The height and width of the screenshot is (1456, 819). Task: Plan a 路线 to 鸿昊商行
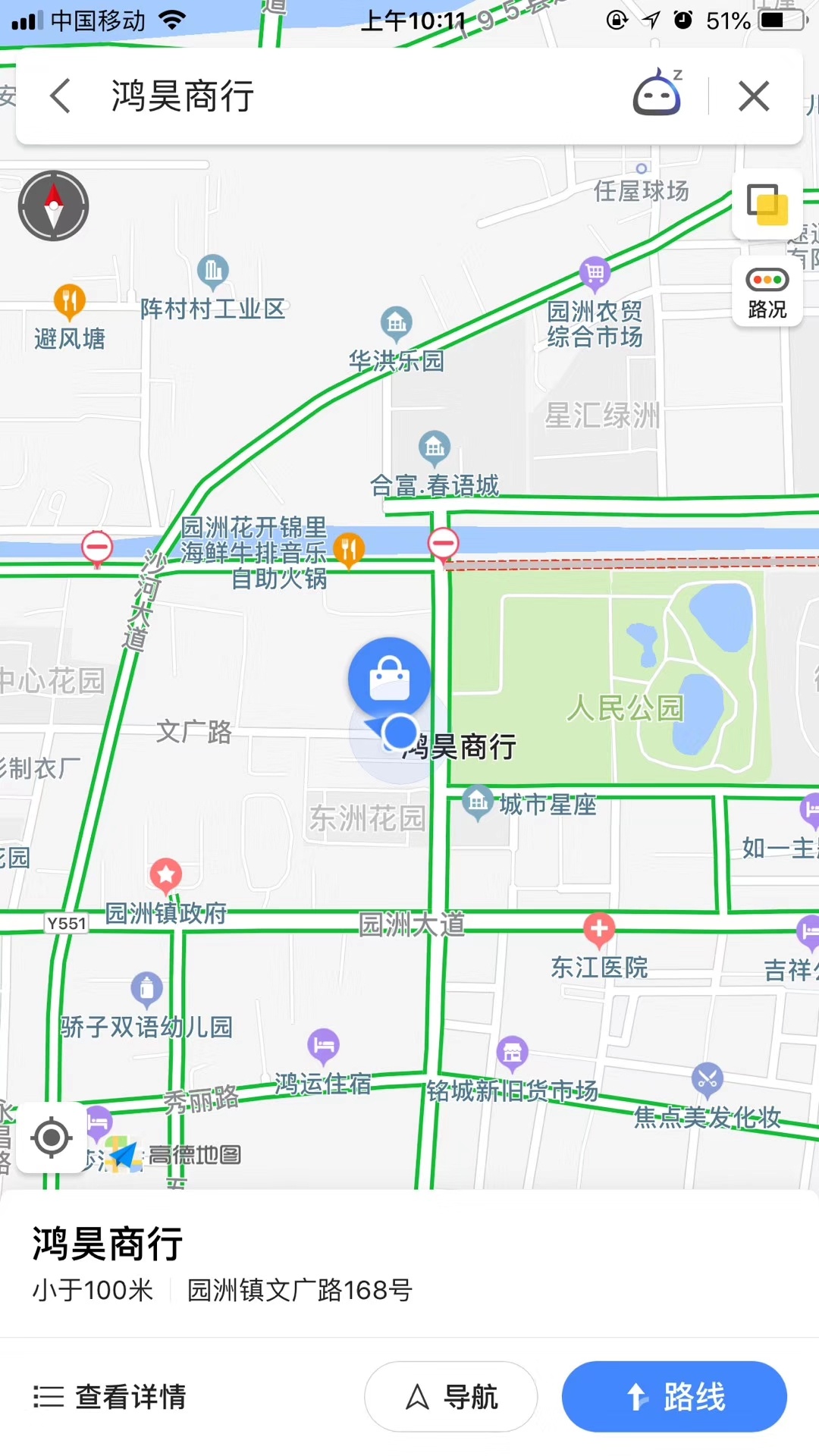point(674,1396)
